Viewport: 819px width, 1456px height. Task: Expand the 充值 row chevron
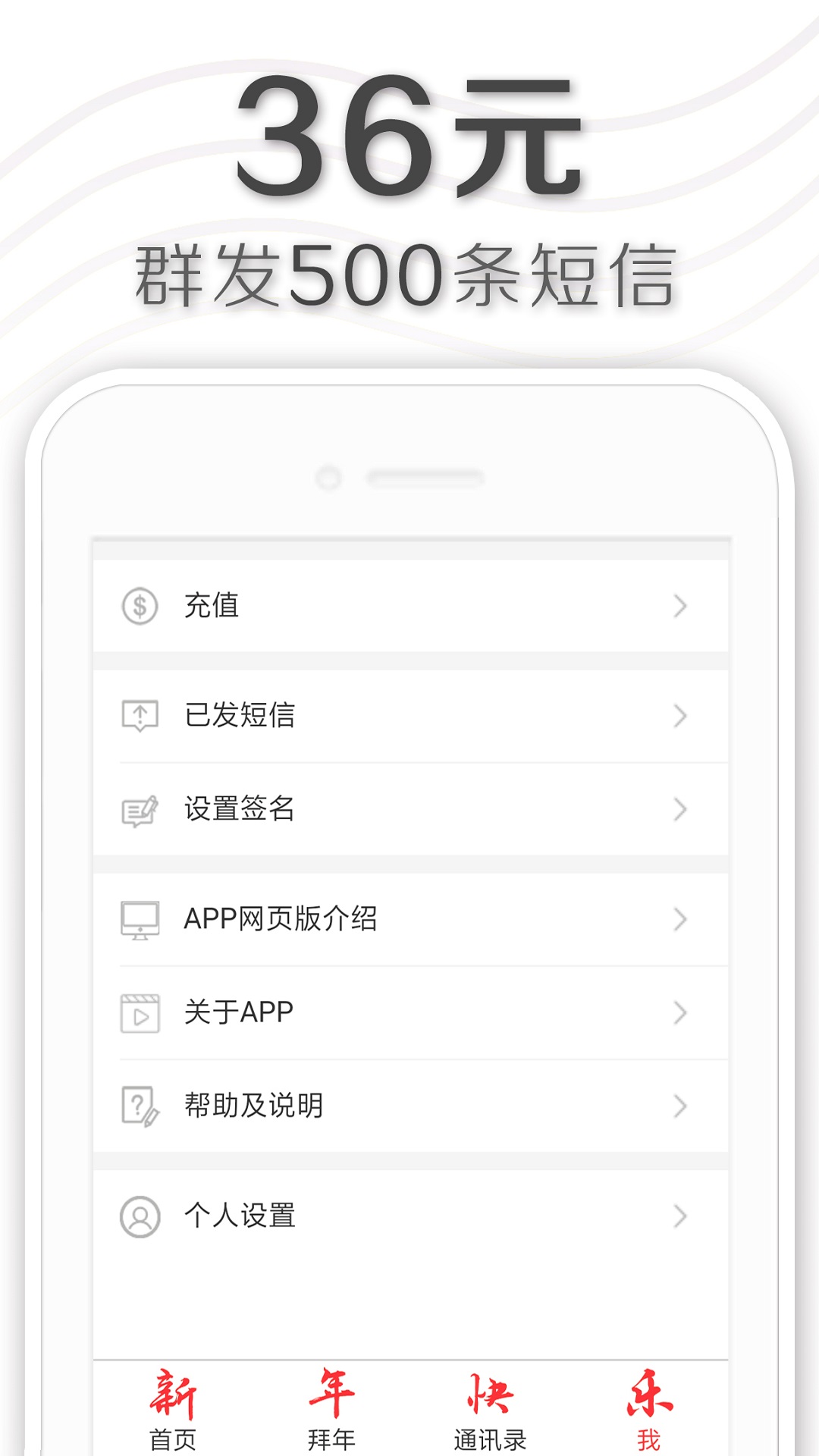click(x=680, y=605)
